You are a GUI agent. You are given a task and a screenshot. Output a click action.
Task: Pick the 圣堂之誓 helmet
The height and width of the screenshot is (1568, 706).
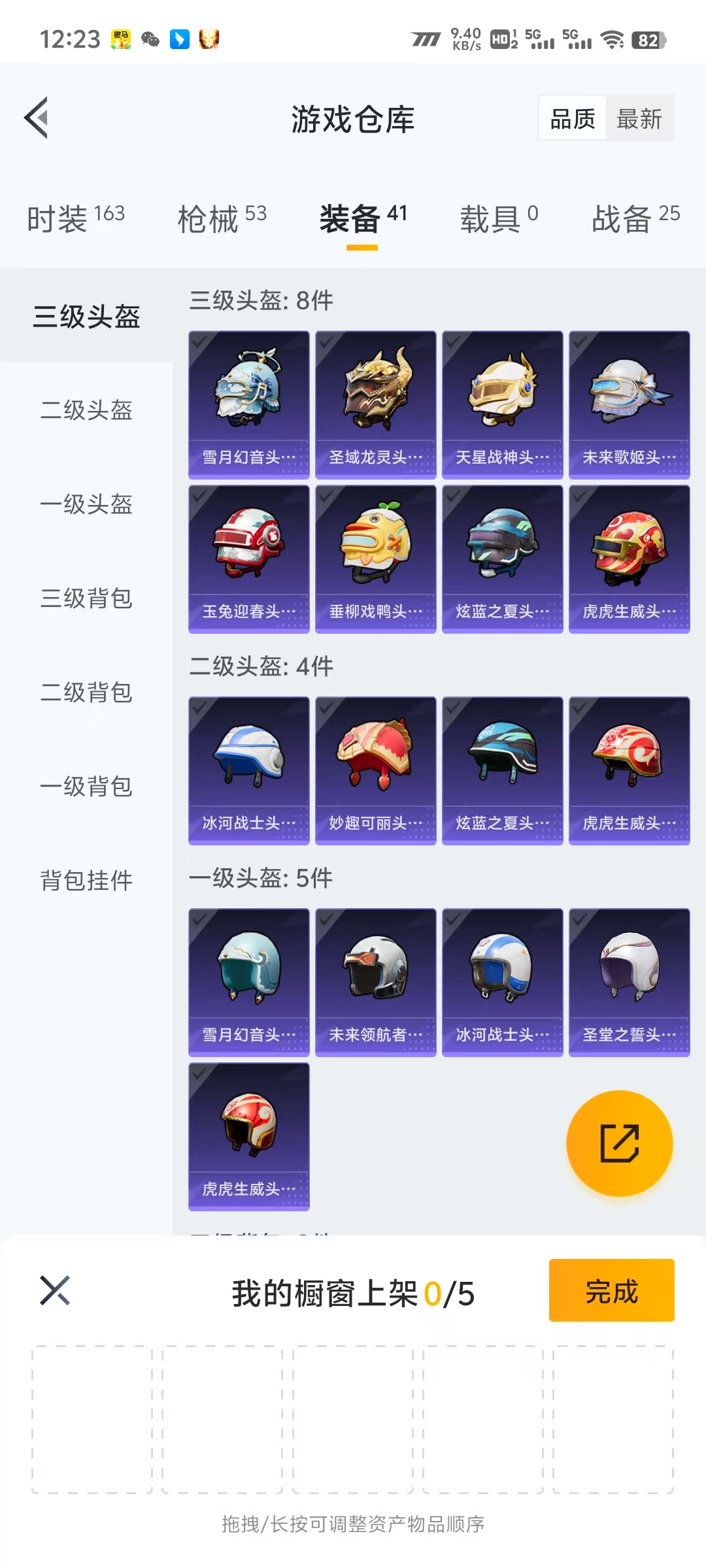click(630, 983)
